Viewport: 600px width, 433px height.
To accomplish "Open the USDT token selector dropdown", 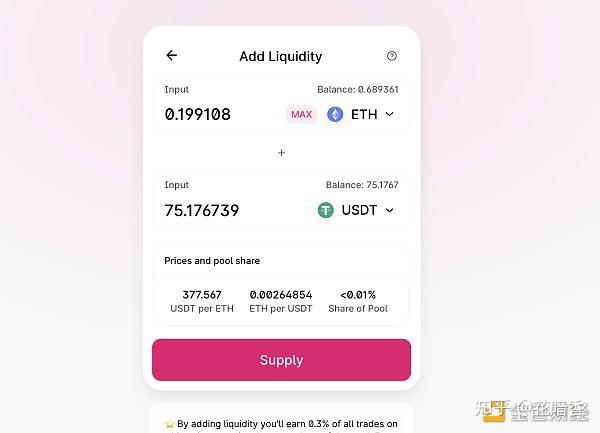I will pyautogui.click(x=357, y=210).
